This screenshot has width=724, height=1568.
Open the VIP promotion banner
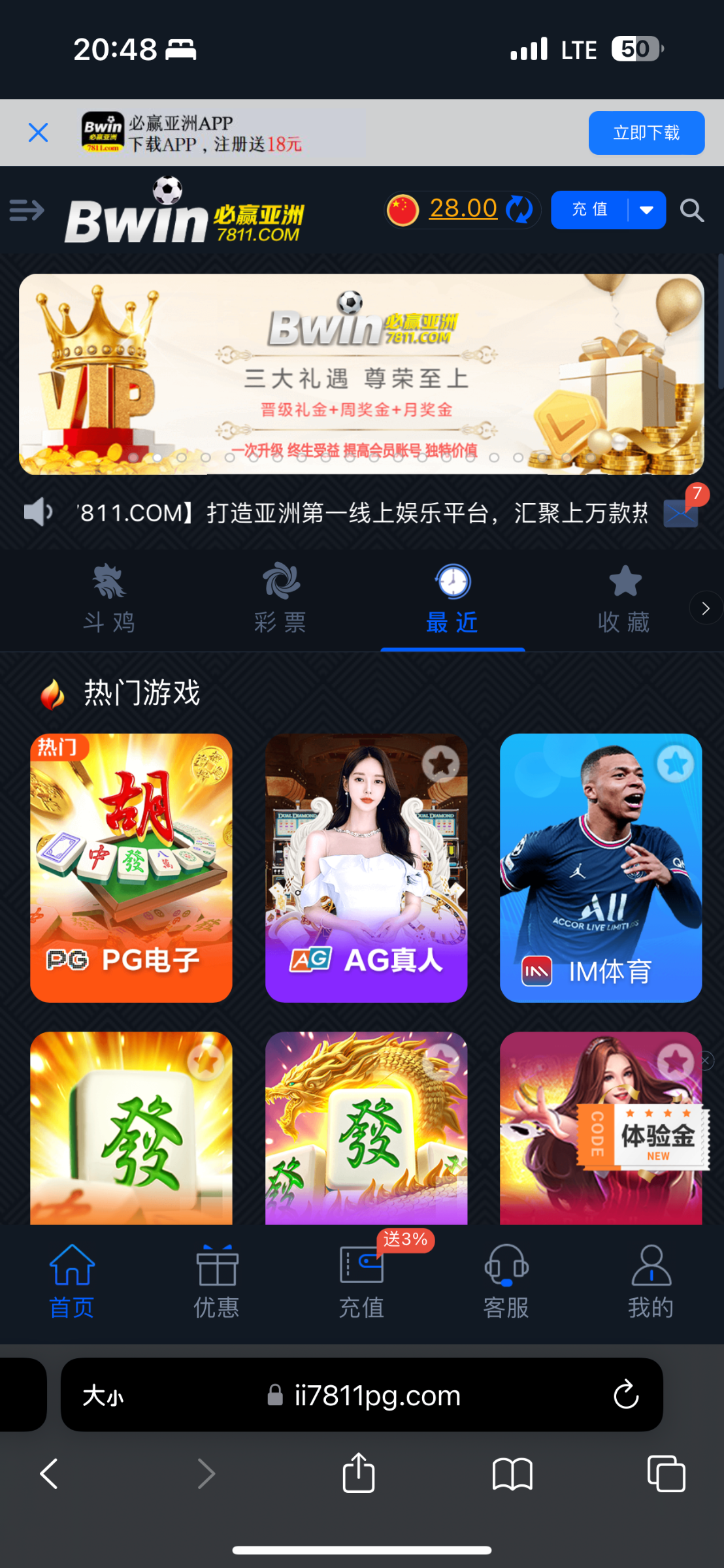(361, 374)
